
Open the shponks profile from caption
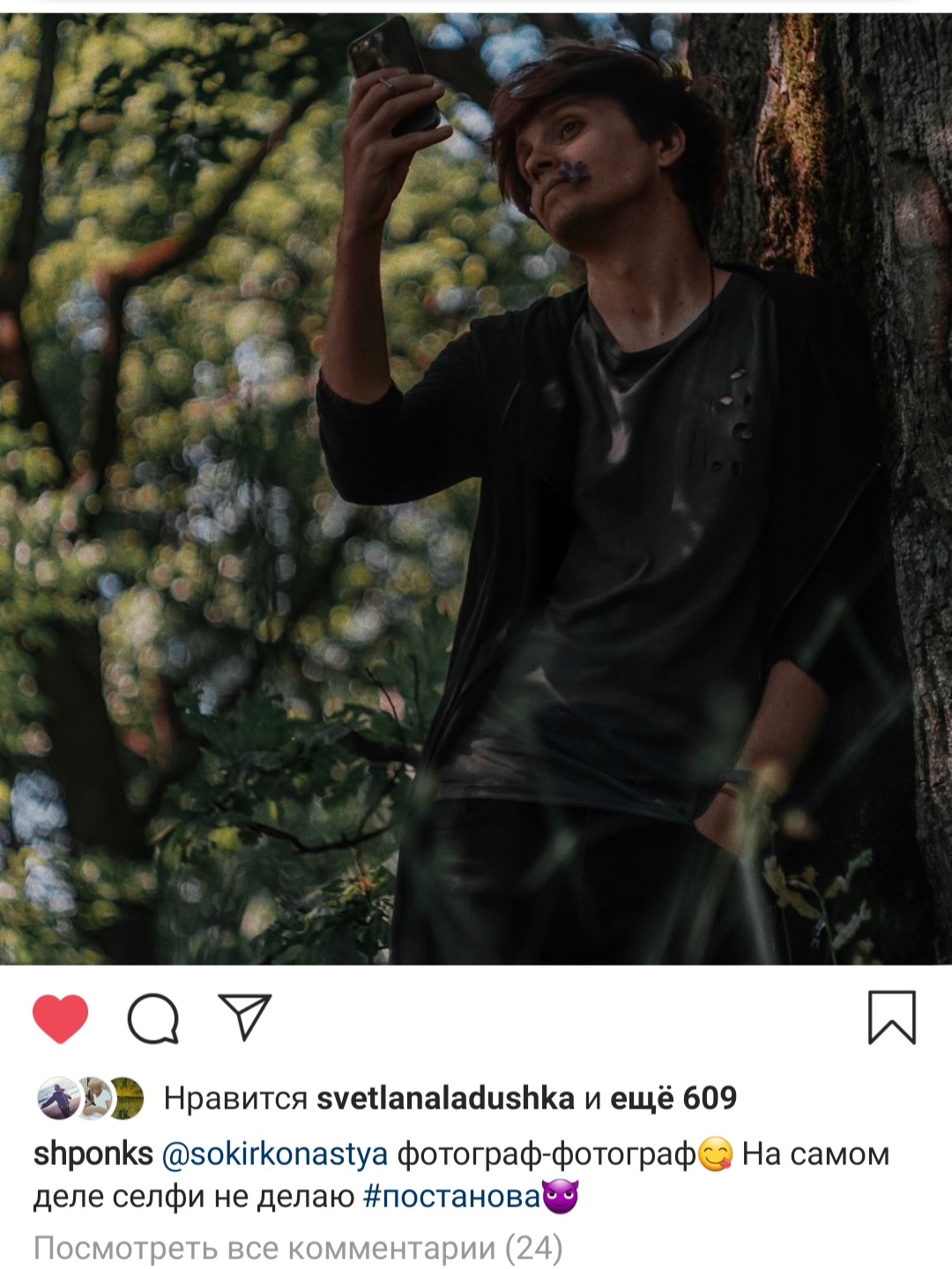93,1153
